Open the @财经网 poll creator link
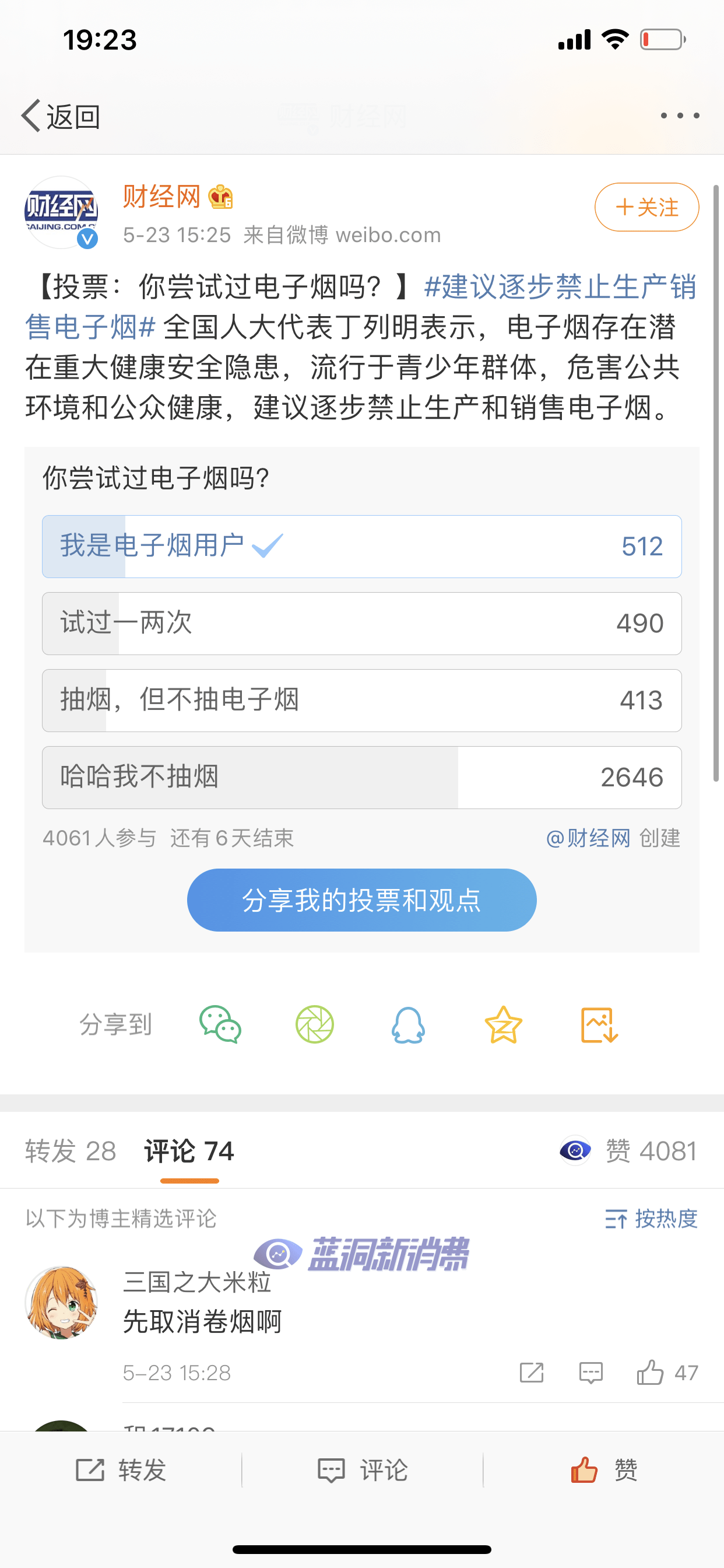This screenshot has height=1568, width=724. 588,838
